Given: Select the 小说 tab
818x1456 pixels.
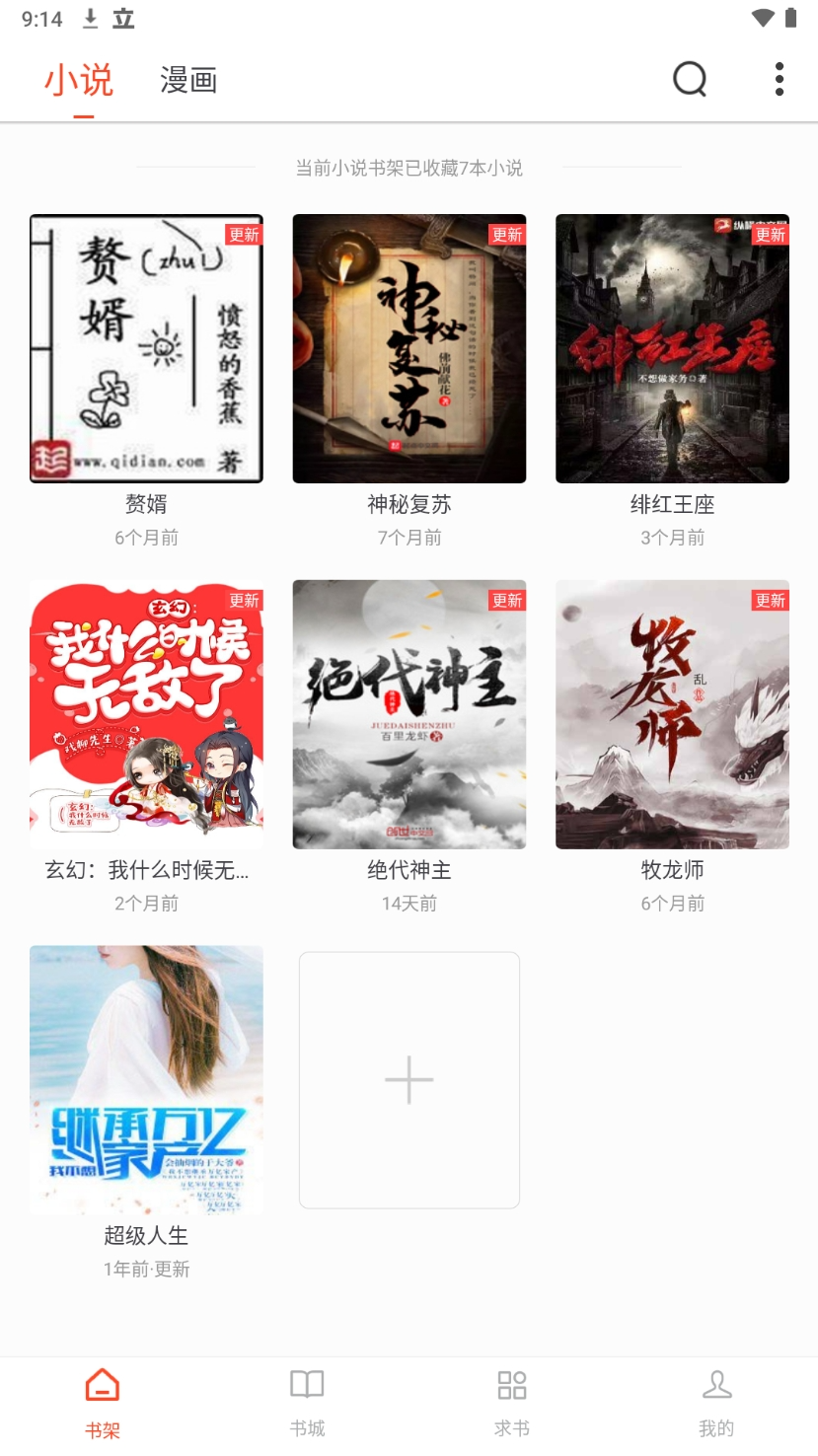Looking at the screenshot, I should click(79, 80).
